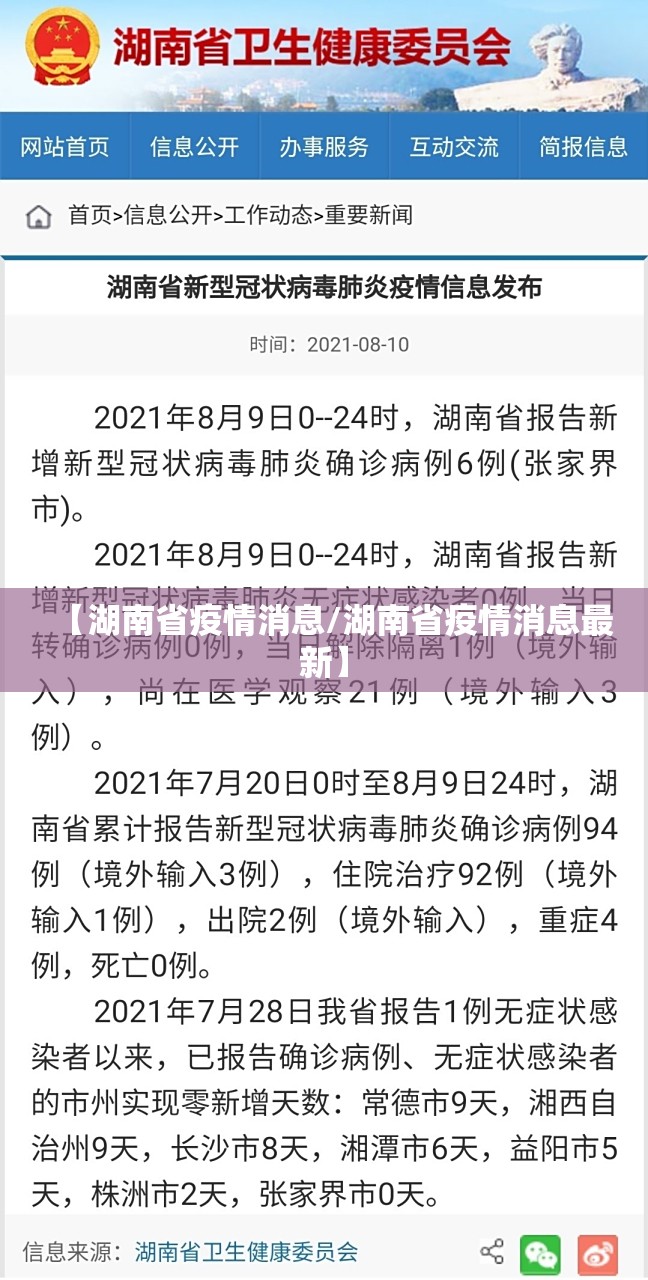Go to the 重要新闻 breadcrumb link
Image resolution: width=648 pixels, height=1280 pixels.
pos(368,215)
